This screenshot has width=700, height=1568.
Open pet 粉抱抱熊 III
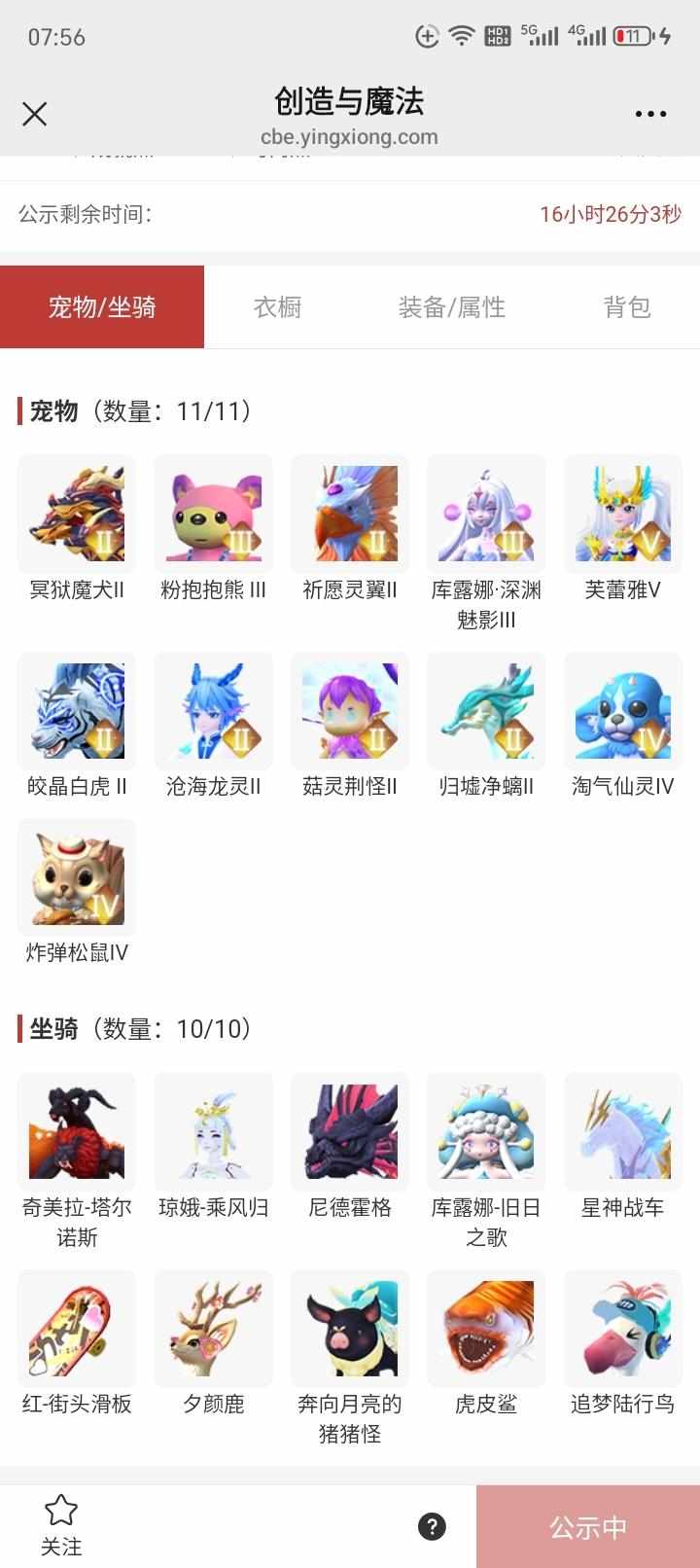(213, 514)
